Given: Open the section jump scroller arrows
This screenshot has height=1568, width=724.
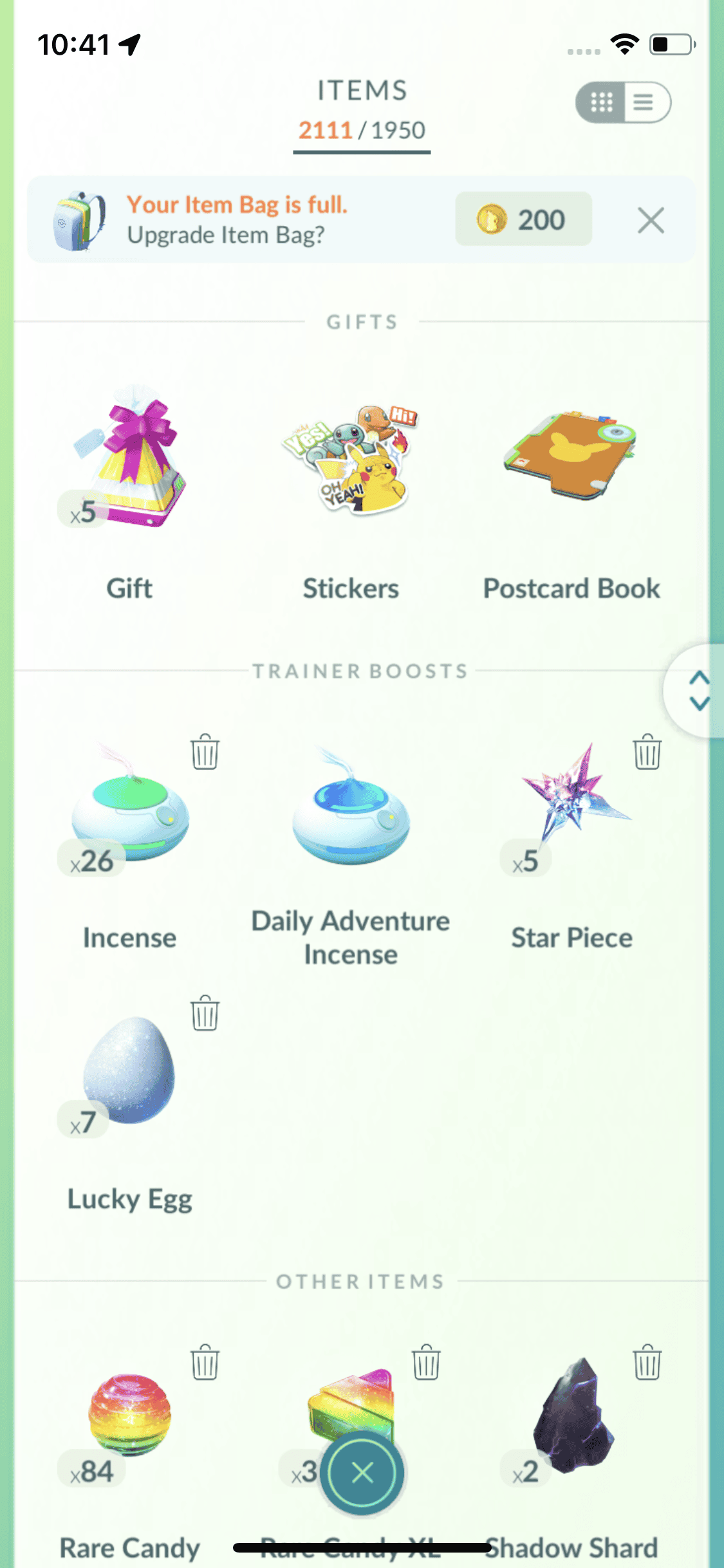Looking at the screenshot, I should click(x=698, y=690).
